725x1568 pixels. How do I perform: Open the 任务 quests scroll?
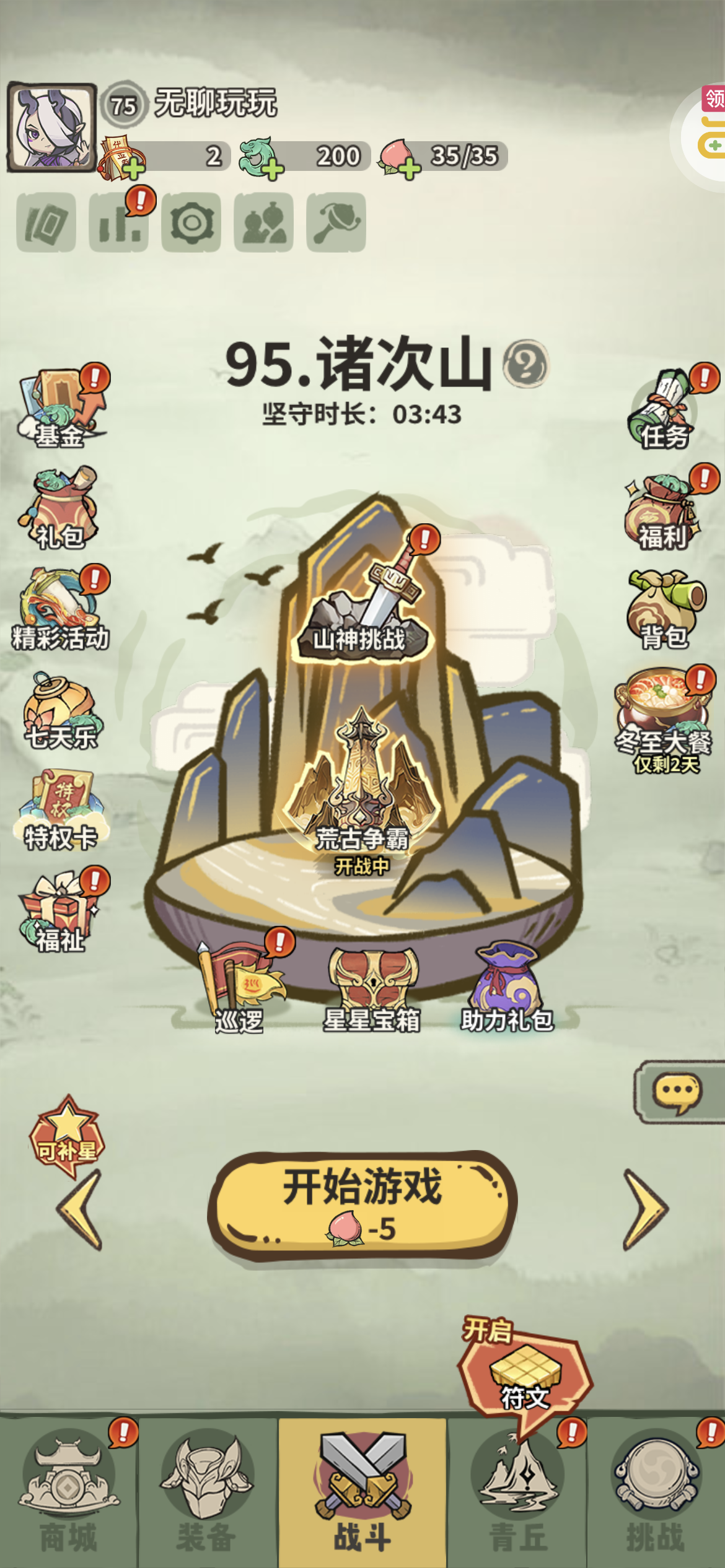click(x=663, y=410)
